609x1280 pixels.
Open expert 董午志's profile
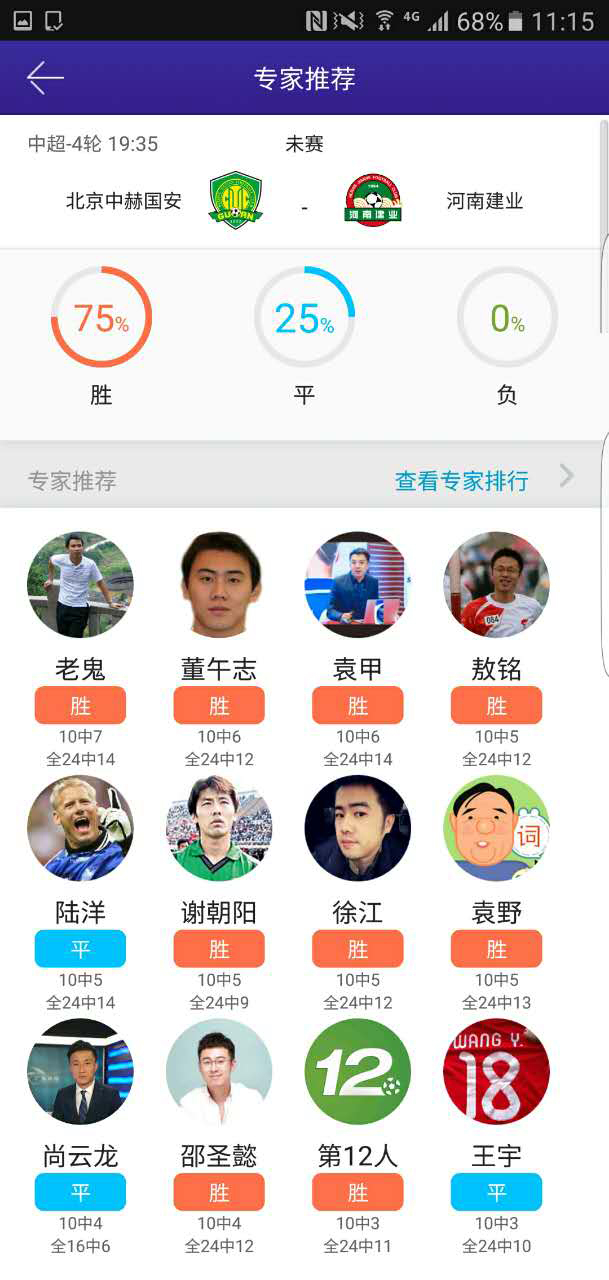click(219, 585)
